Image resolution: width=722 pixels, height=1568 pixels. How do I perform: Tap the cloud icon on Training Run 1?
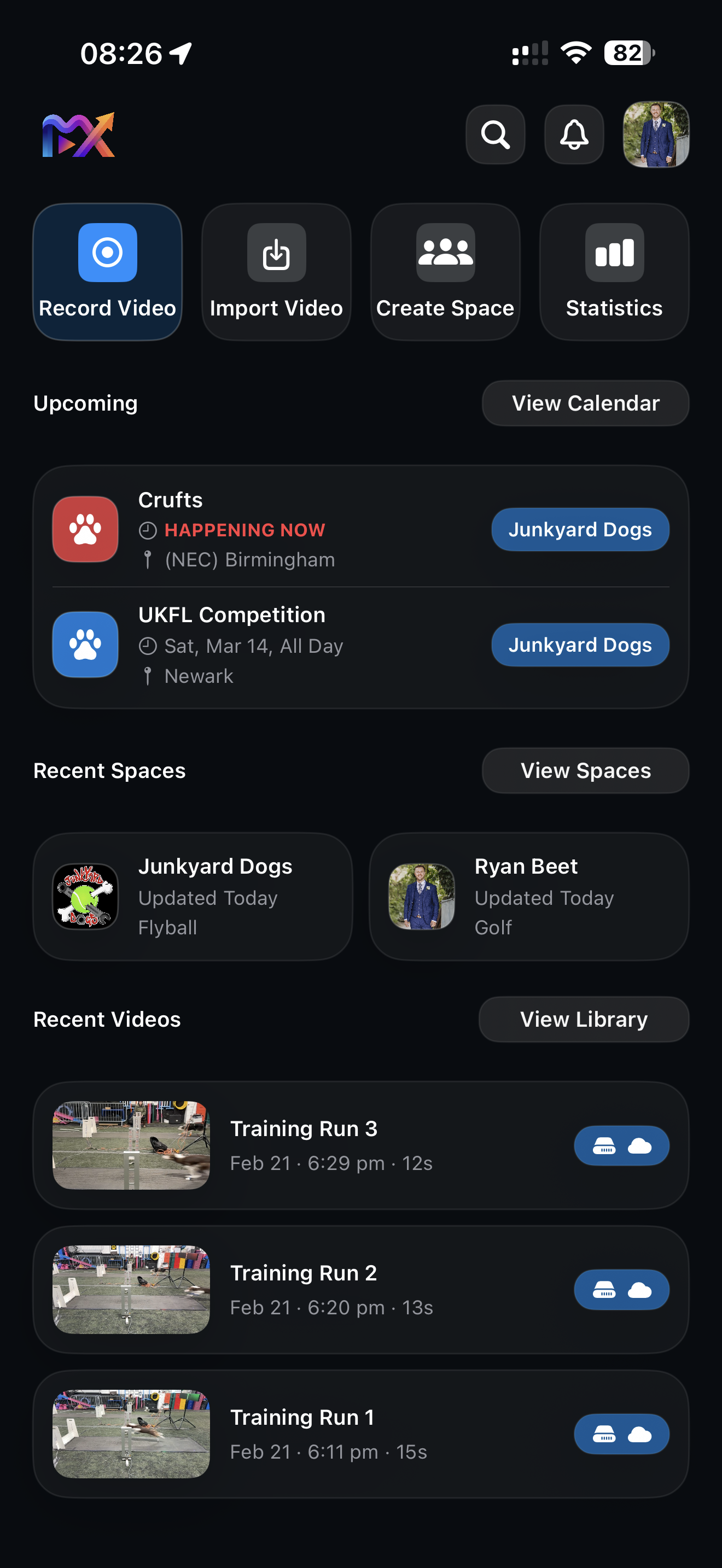641,1434
